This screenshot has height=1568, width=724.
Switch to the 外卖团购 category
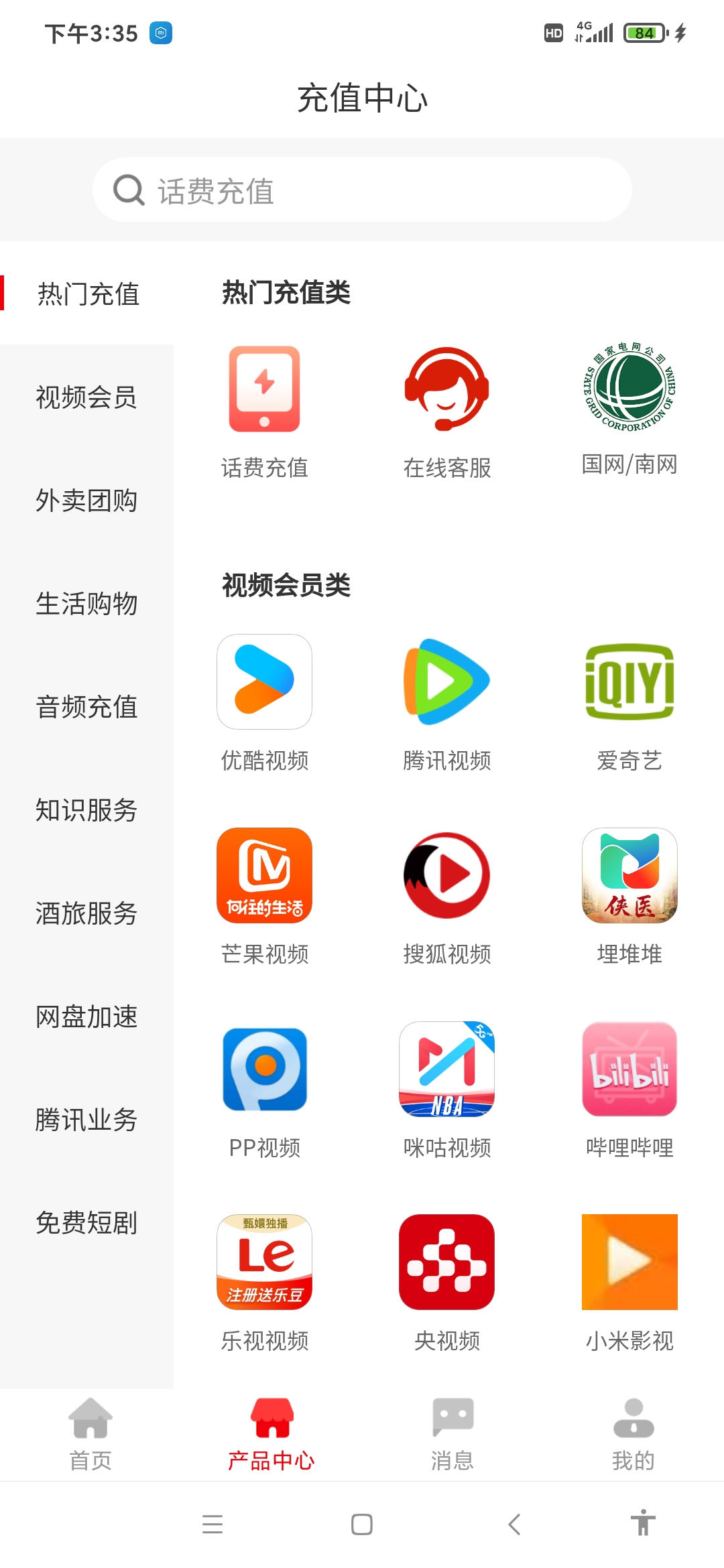(86, 501)
